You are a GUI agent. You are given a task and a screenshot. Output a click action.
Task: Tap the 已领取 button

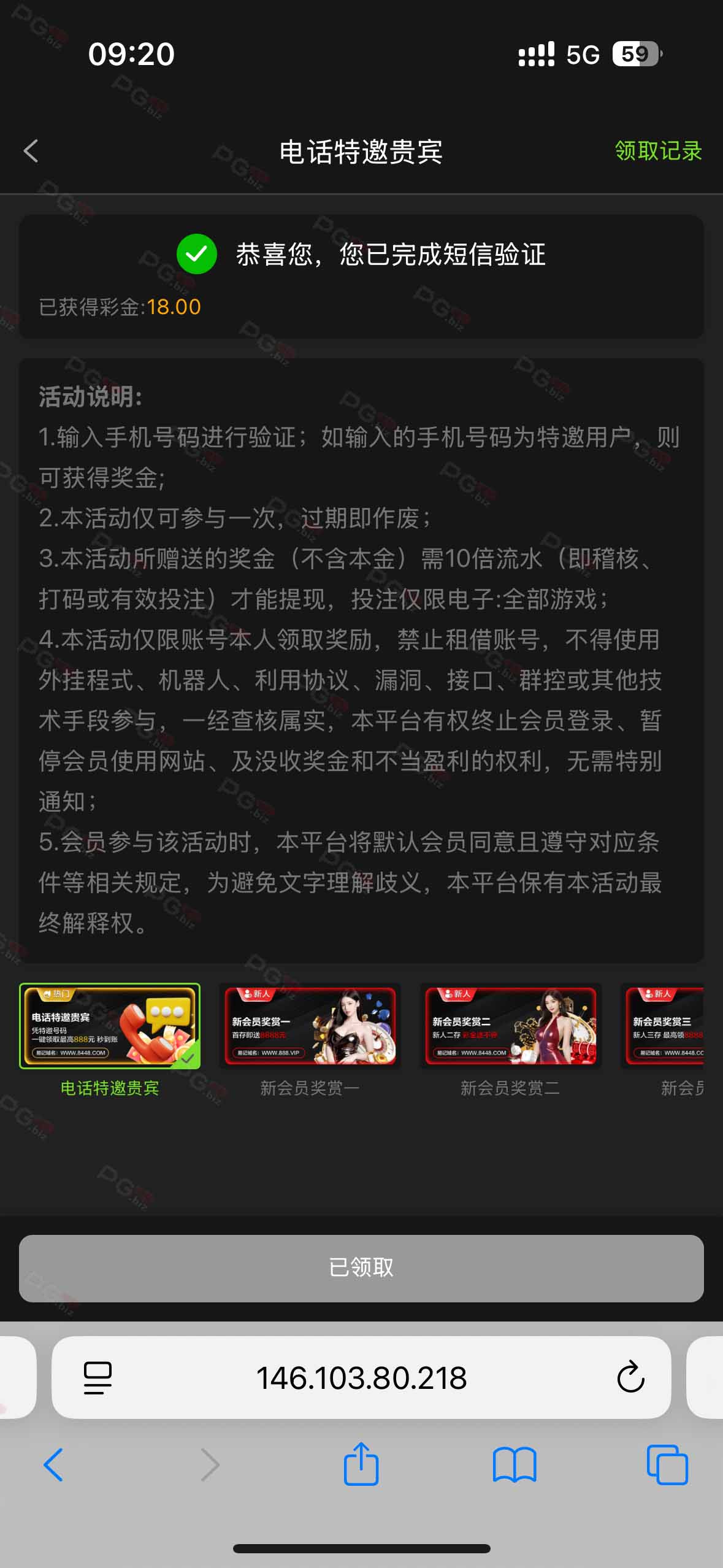(x=361, y=1268)
